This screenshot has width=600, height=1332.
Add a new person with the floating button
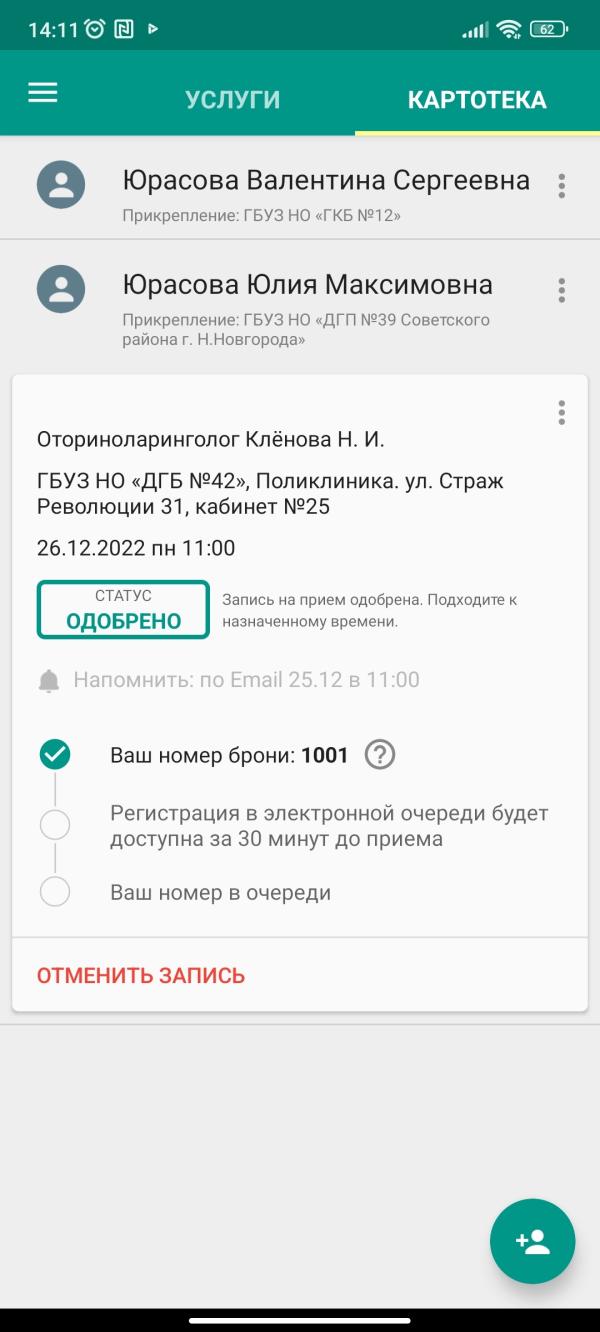pyautogui.click(x=533, y=1241)
